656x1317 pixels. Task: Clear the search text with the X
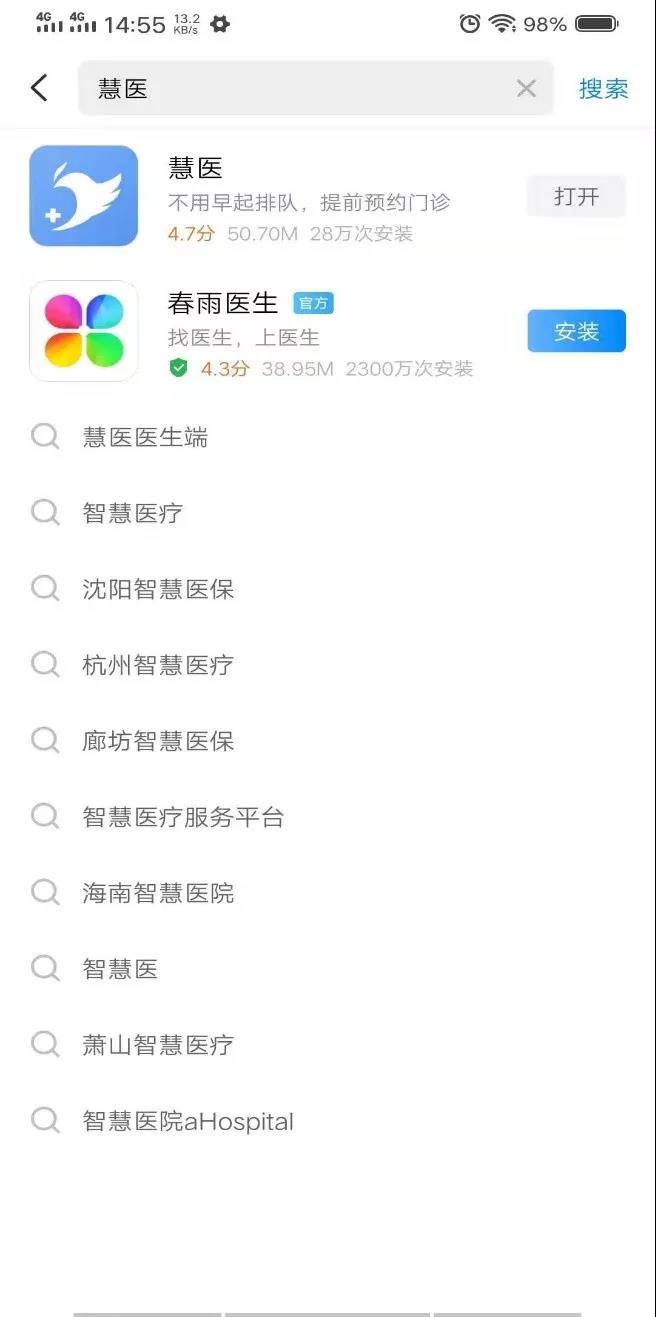pos(526,89)
